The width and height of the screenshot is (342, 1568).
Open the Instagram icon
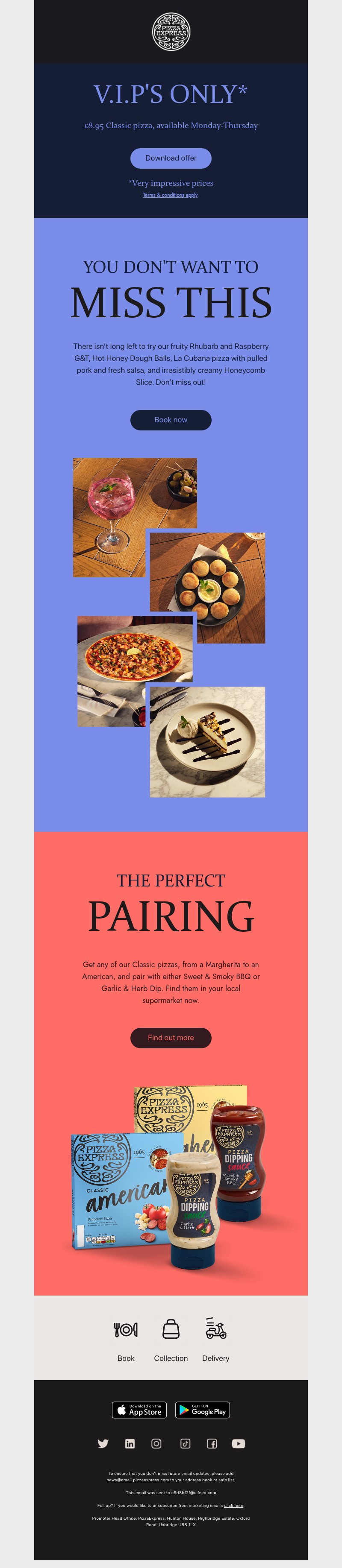[156, 1444]
